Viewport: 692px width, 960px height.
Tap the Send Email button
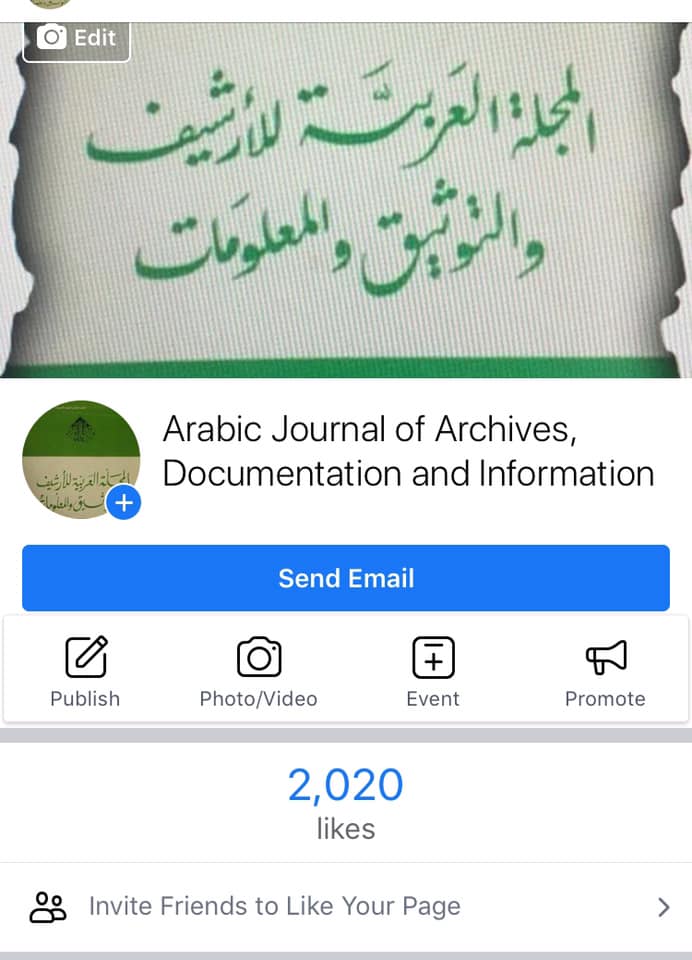tap(346, 578)
